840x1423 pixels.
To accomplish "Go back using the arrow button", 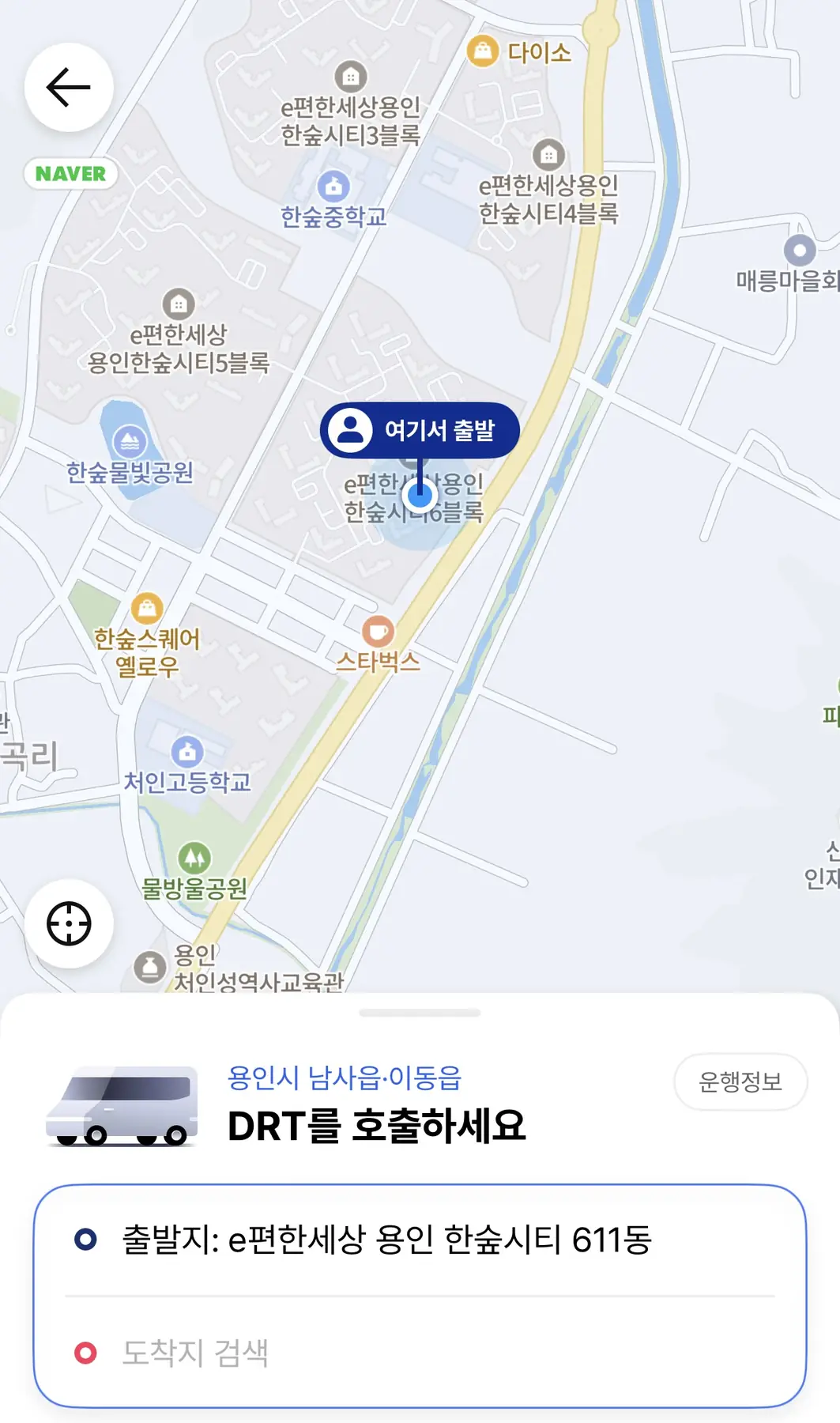I will coord(69,87).
